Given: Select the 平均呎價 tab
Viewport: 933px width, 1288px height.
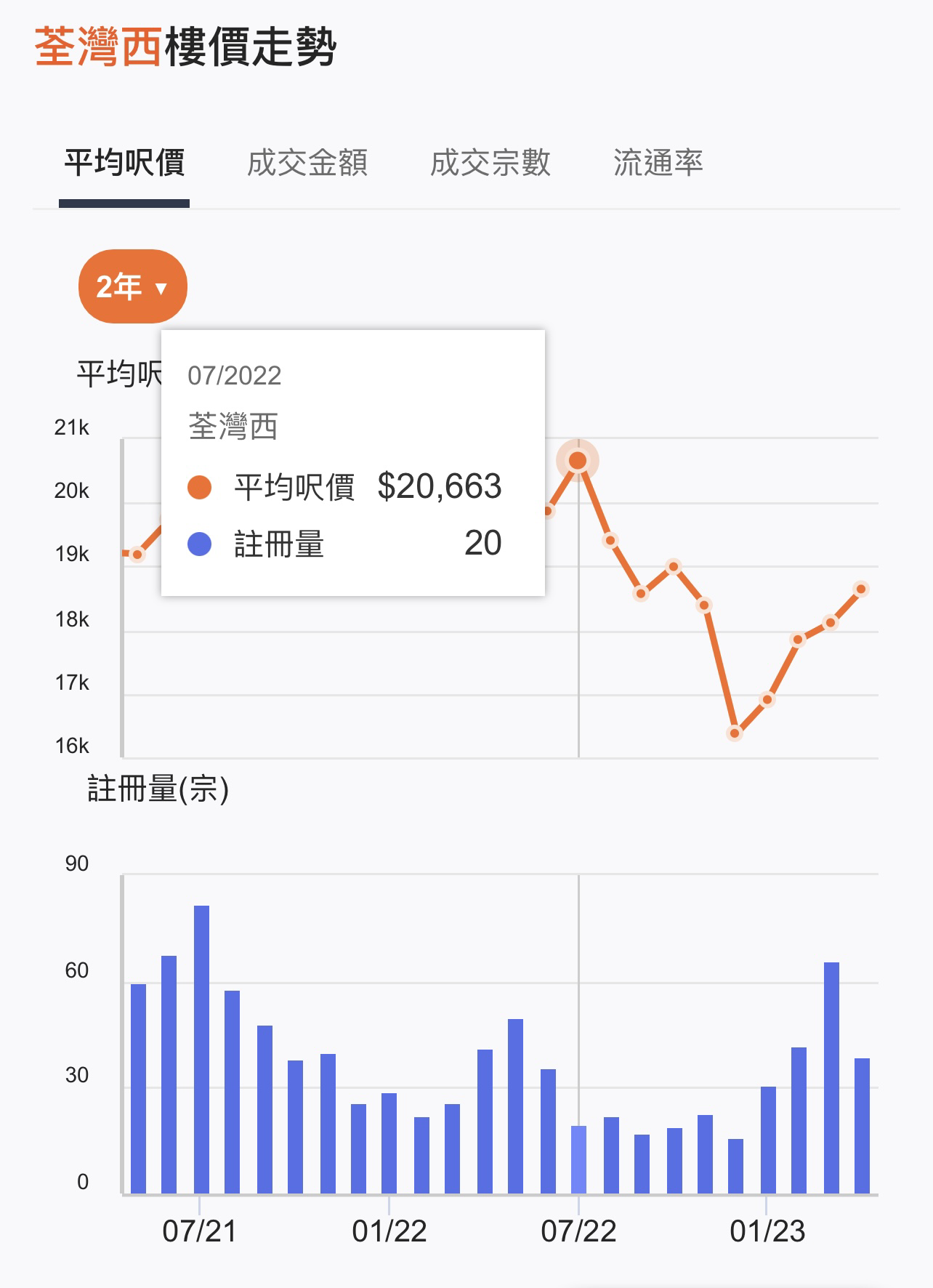Looking at the screenshot, I should [124, 163].
